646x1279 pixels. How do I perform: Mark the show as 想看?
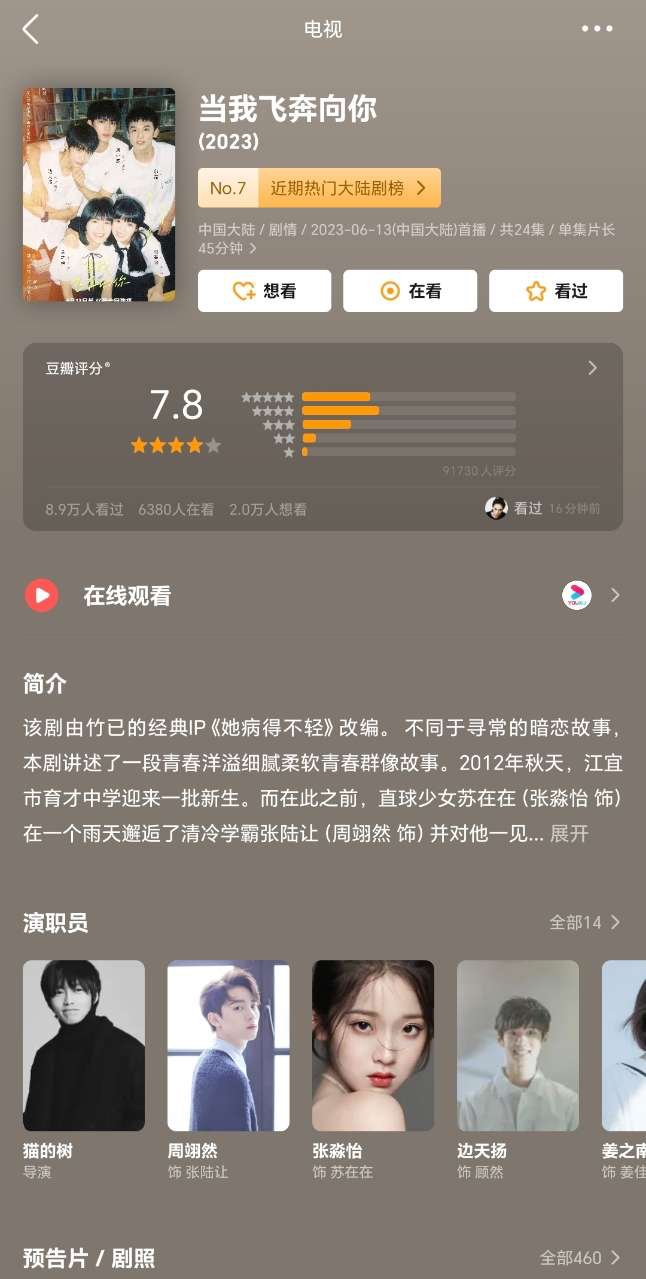264,291
